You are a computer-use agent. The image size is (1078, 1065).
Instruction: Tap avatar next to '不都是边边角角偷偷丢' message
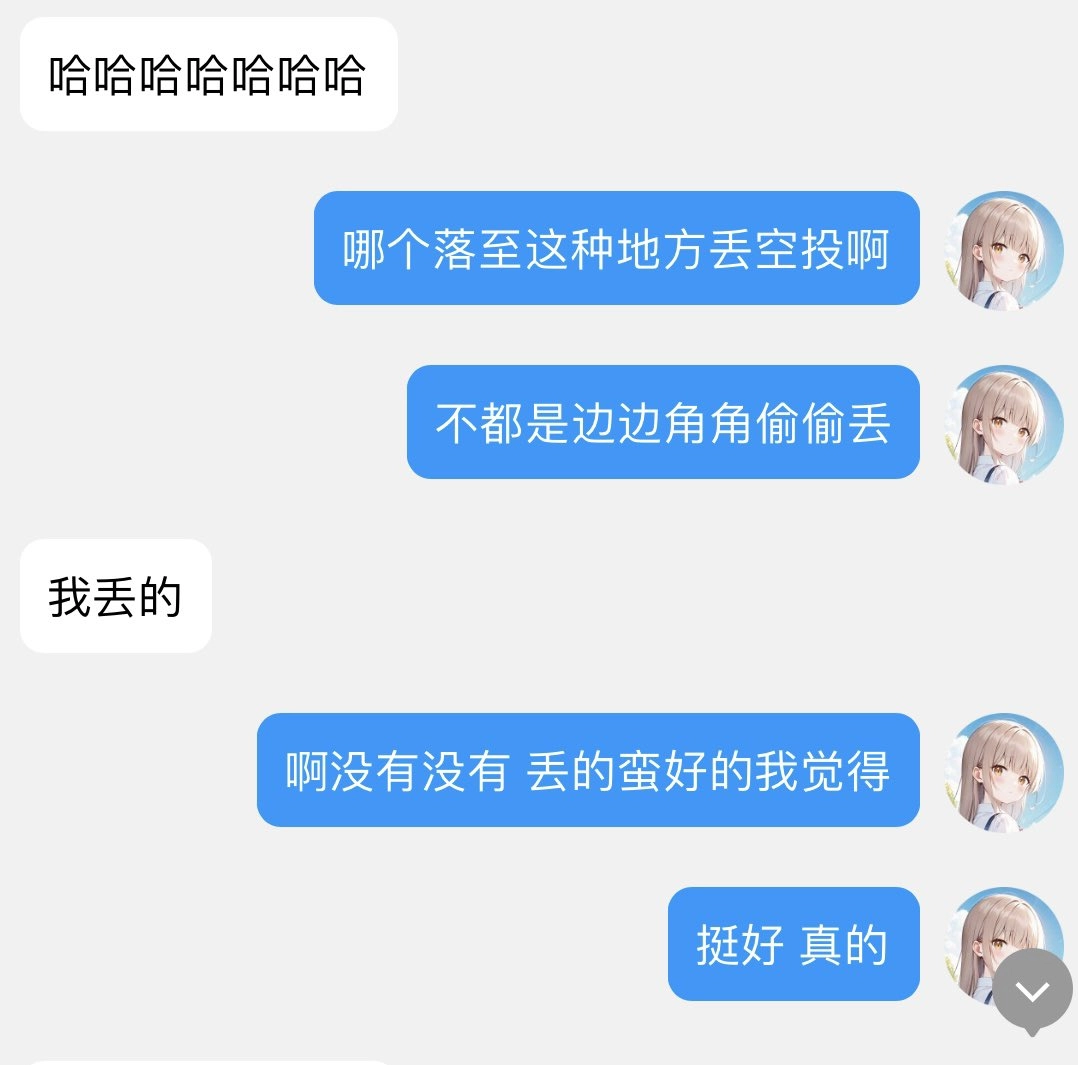pos(1003,424)
